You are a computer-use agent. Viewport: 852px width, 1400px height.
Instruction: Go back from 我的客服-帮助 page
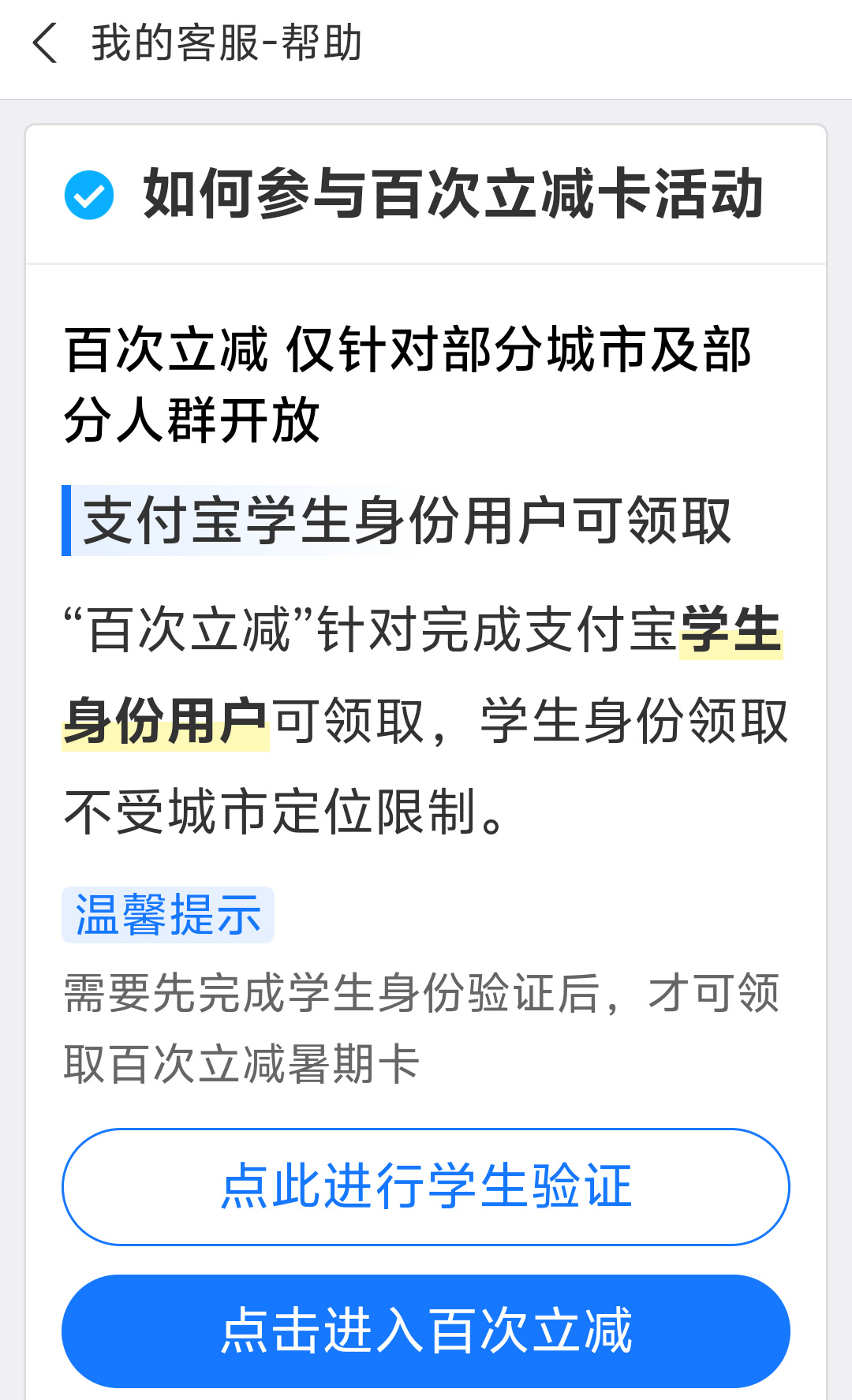point(46,43)
